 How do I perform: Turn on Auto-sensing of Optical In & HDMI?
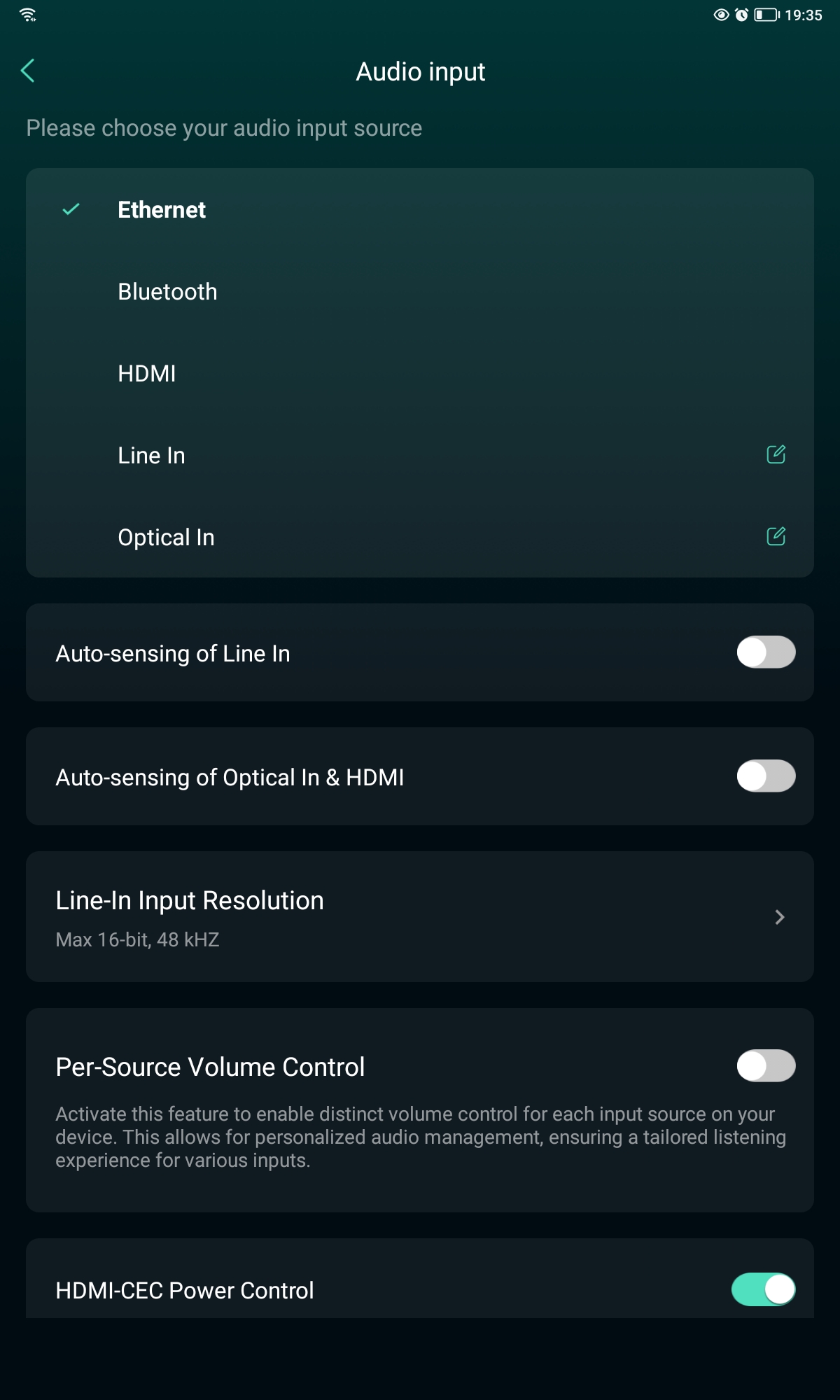point(766,776)
